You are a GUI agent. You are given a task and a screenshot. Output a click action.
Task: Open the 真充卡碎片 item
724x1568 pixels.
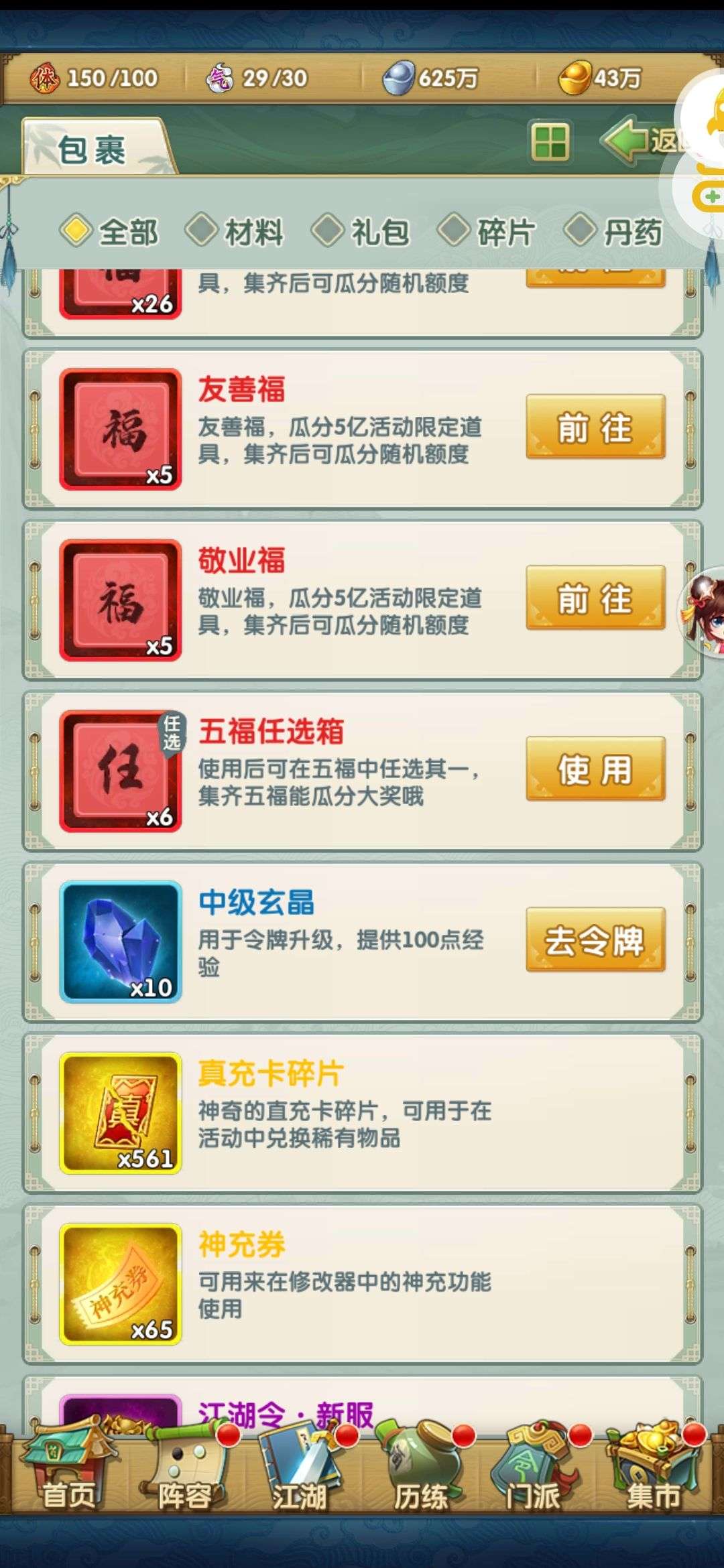click(x=363, y=1113)
